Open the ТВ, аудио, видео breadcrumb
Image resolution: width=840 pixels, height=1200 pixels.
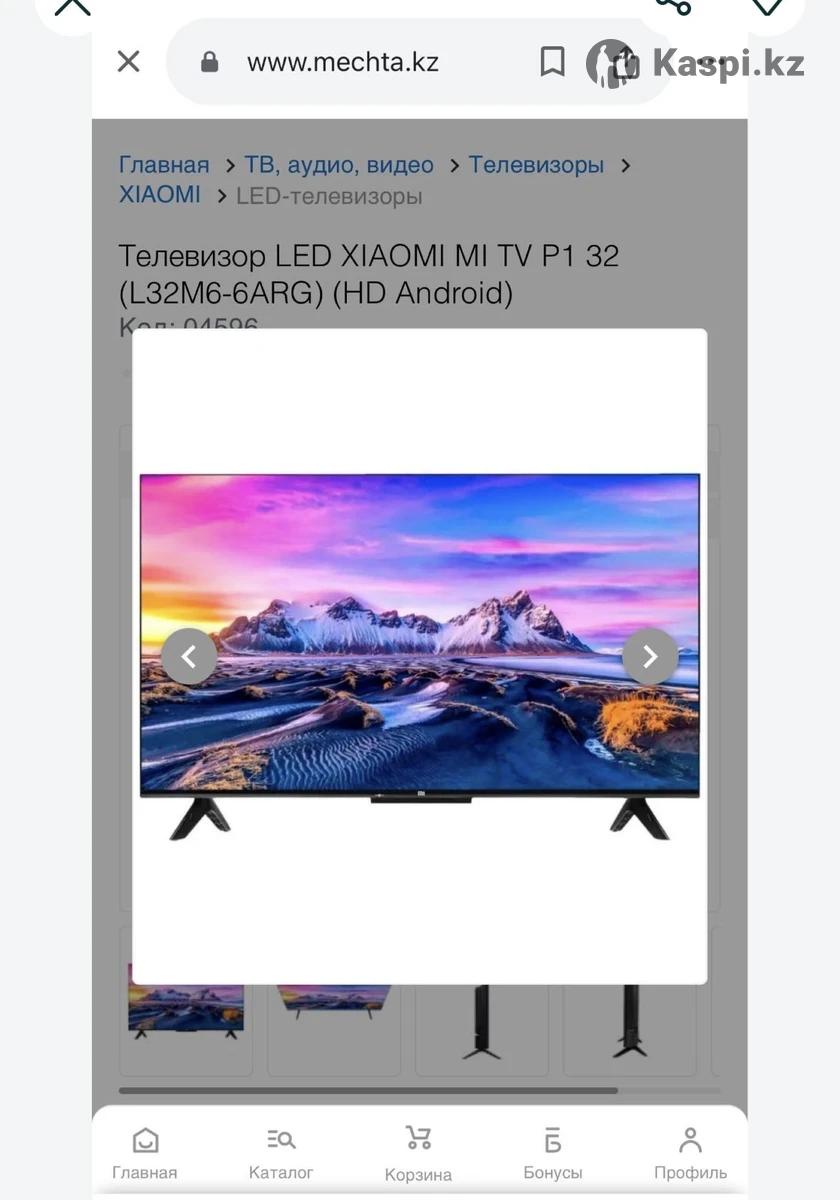[x=339, y=165]
